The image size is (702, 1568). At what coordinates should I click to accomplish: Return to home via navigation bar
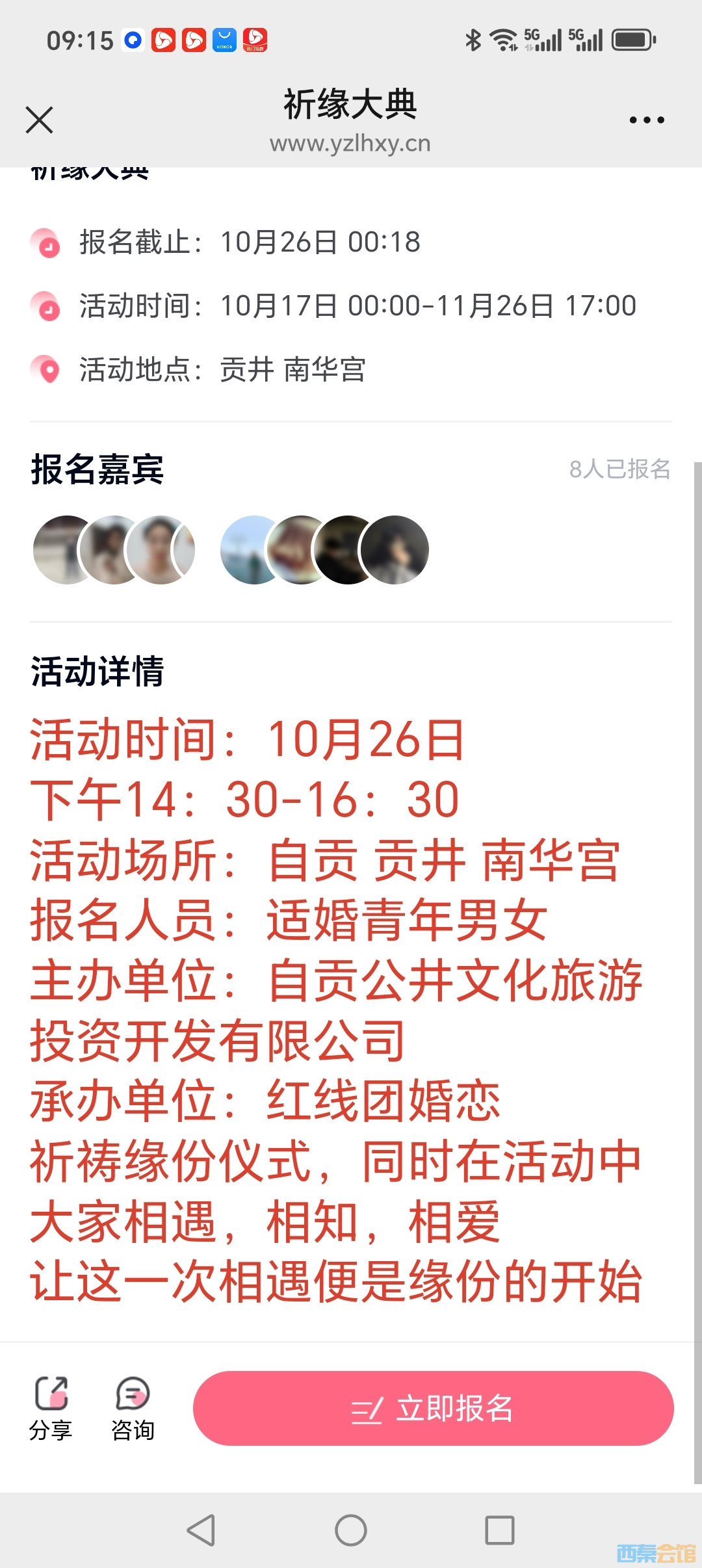pyautogui.click(x=351, y=1530)
